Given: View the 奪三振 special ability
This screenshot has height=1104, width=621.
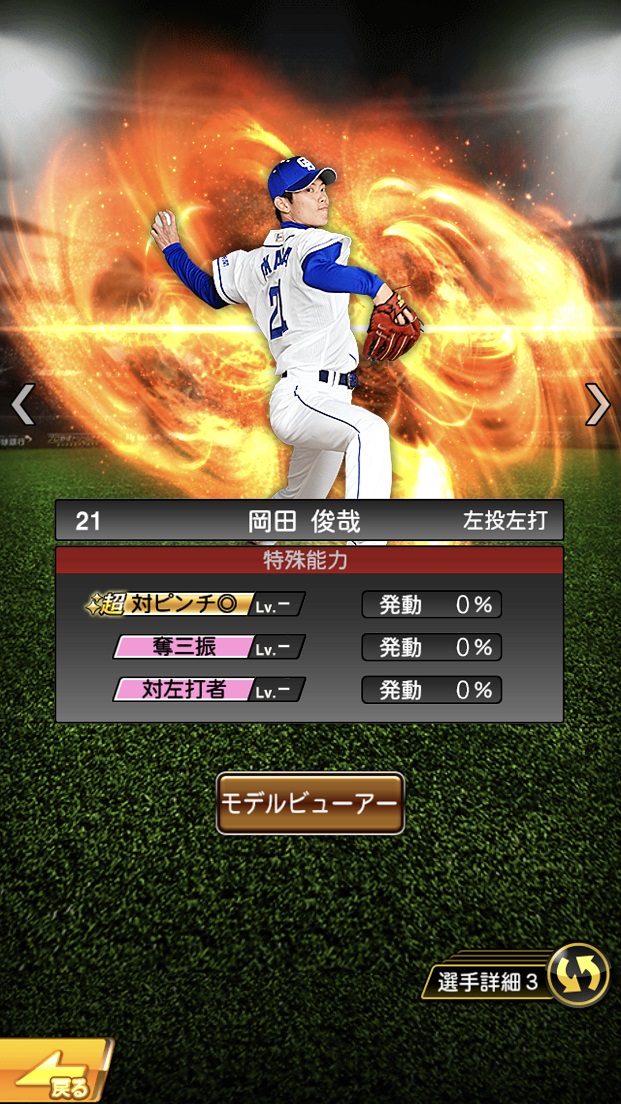Looking at the screenshot, I should tap(209, 647).
